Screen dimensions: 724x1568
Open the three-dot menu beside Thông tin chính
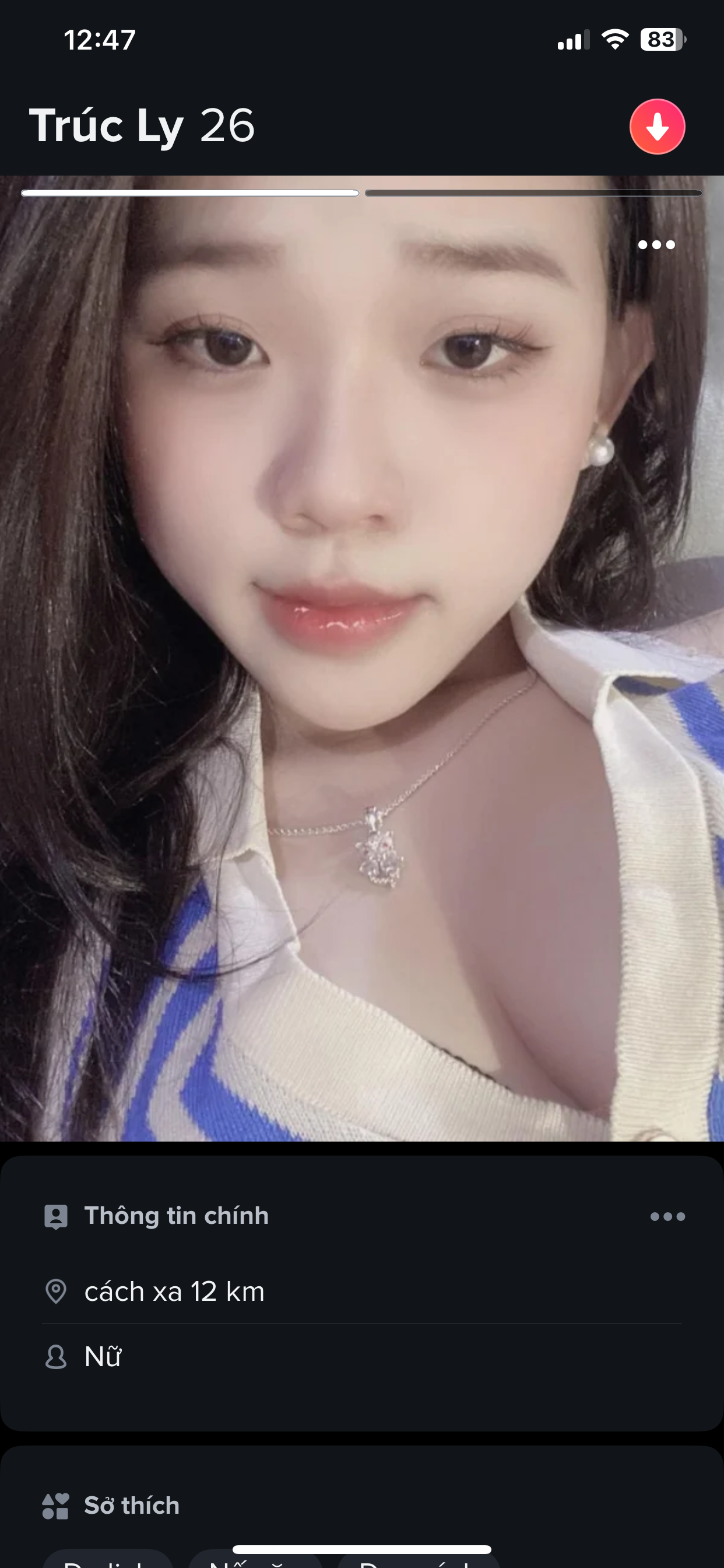click(667, 1216)
